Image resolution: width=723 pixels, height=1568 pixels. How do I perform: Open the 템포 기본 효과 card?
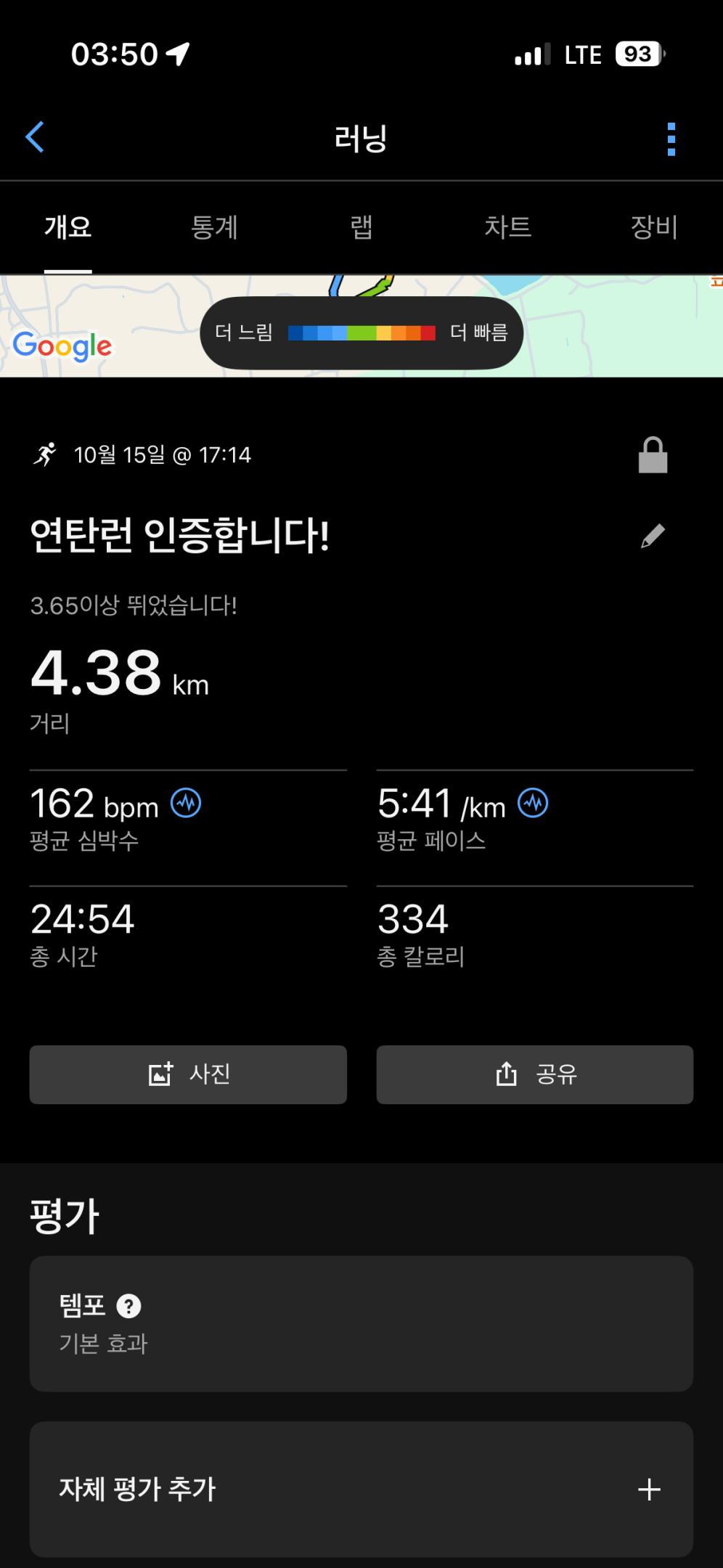(x=361, y=1323)
